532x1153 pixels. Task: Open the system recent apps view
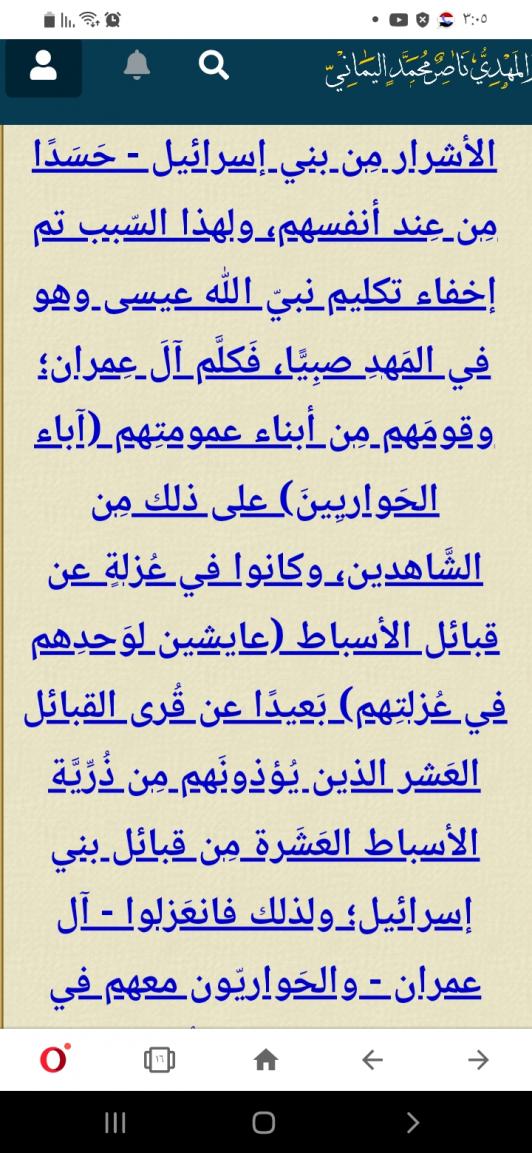115,1122
